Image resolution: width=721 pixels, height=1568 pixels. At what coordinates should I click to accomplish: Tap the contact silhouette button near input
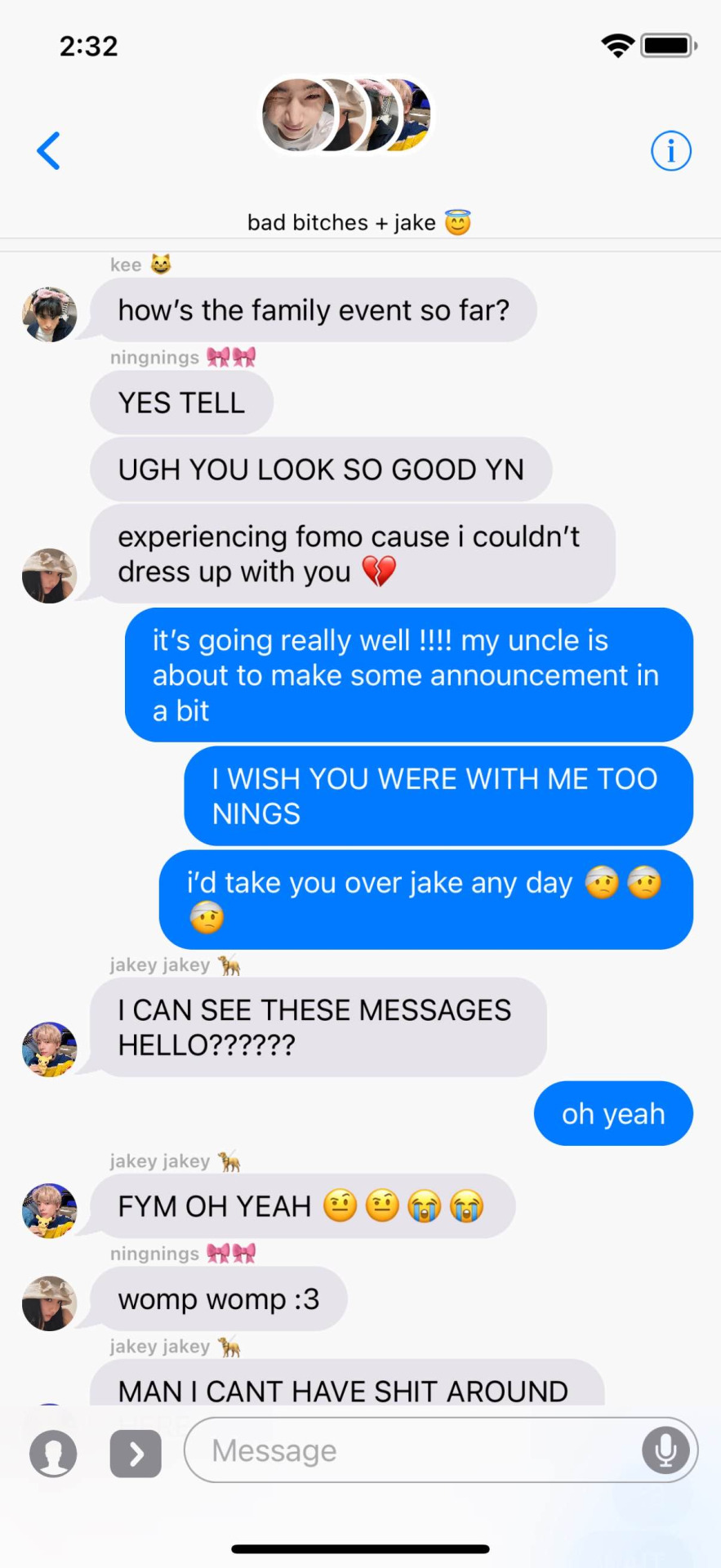click(x=53, y=1454)
